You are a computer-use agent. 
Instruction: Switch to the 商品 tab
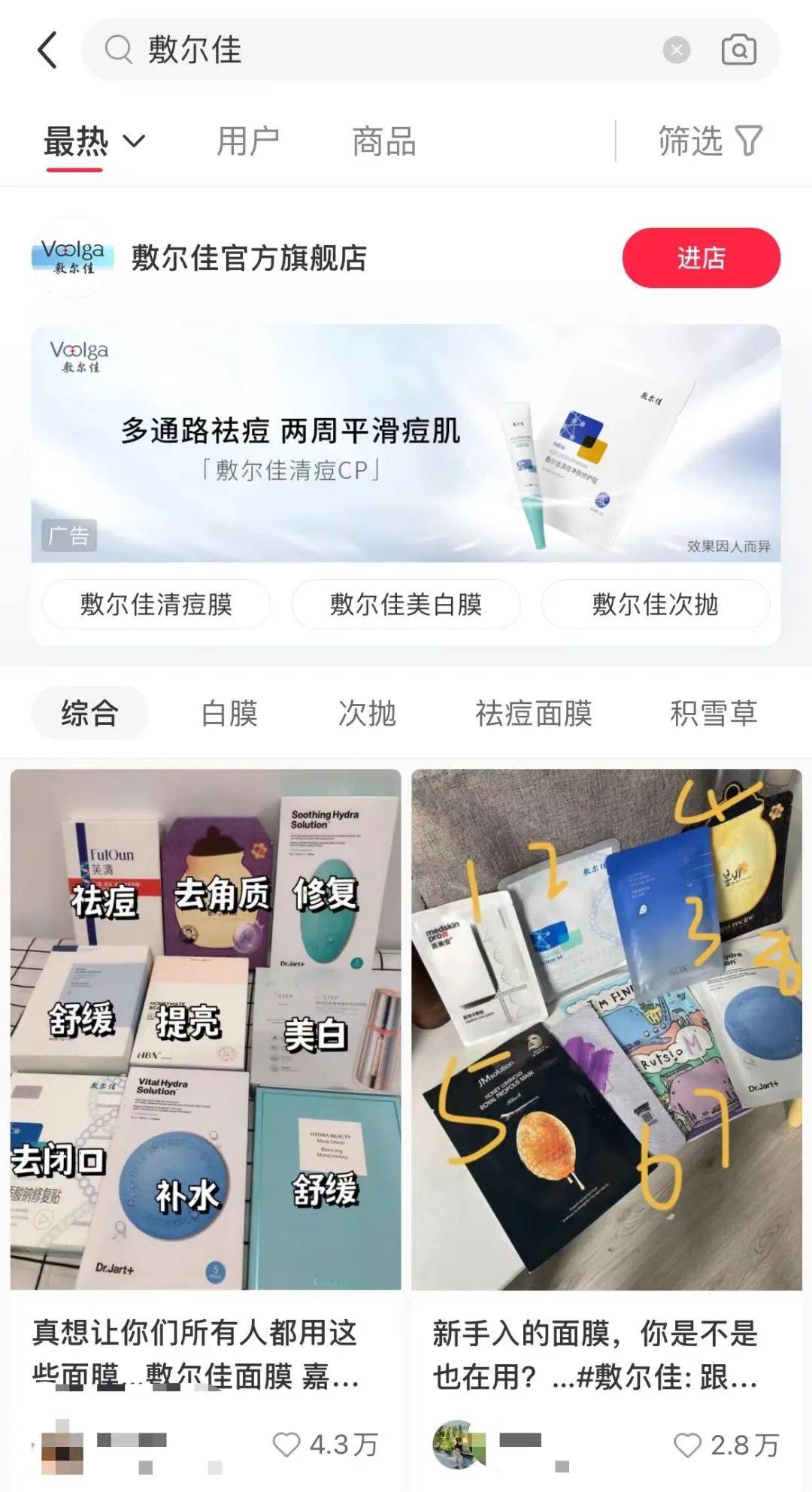point(383,141)
